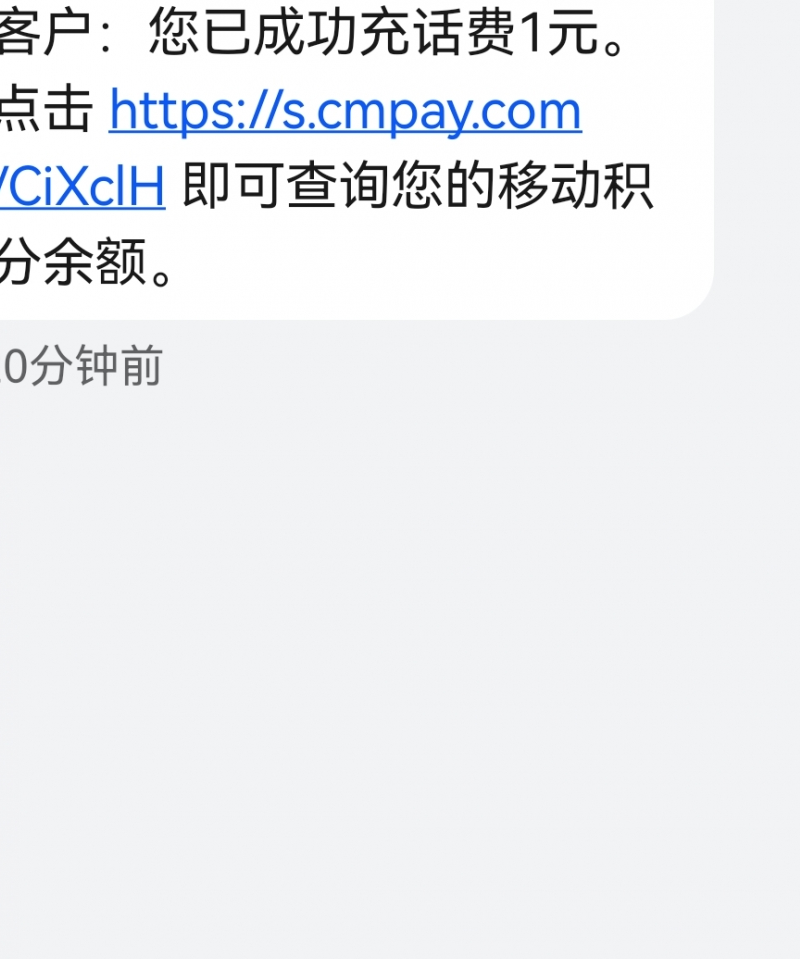Open the s.cmpay.com link in the message
The height and width of the screenshot is (959, 800).
click(345, 111)
